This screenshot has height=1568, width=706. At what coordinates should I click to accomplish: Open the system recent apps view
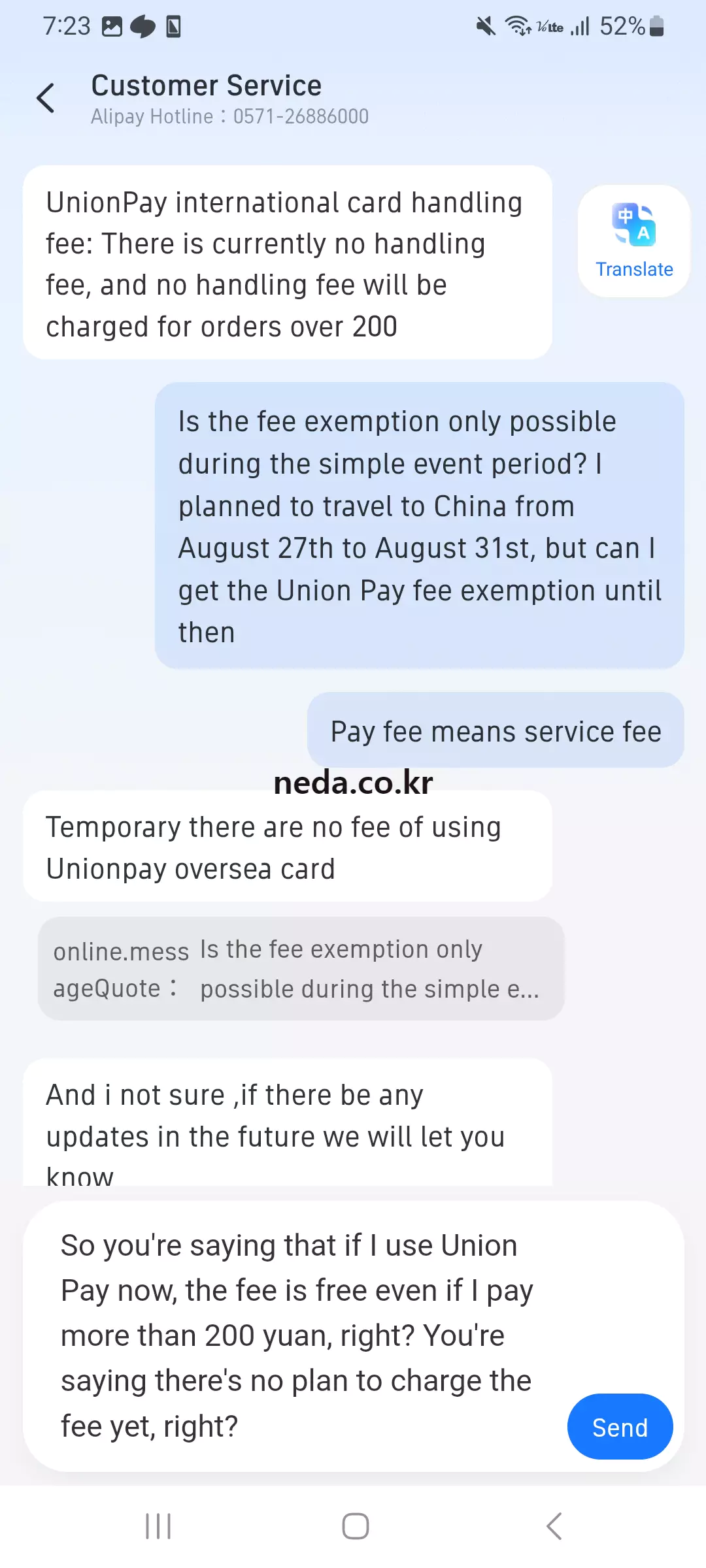point(158,1526)
